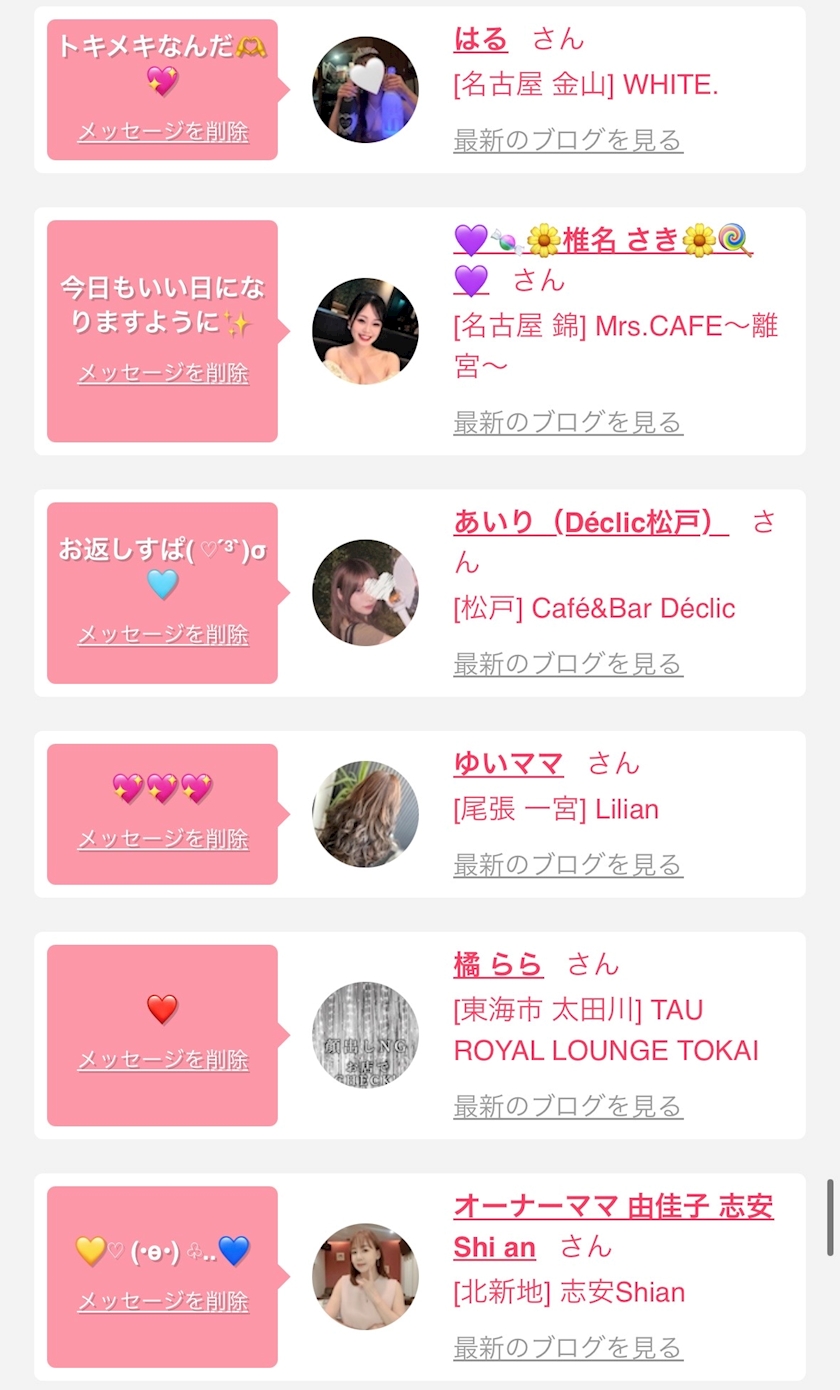View はる's latest blog
Viewport: 840px width, 1390px height.
568,140
